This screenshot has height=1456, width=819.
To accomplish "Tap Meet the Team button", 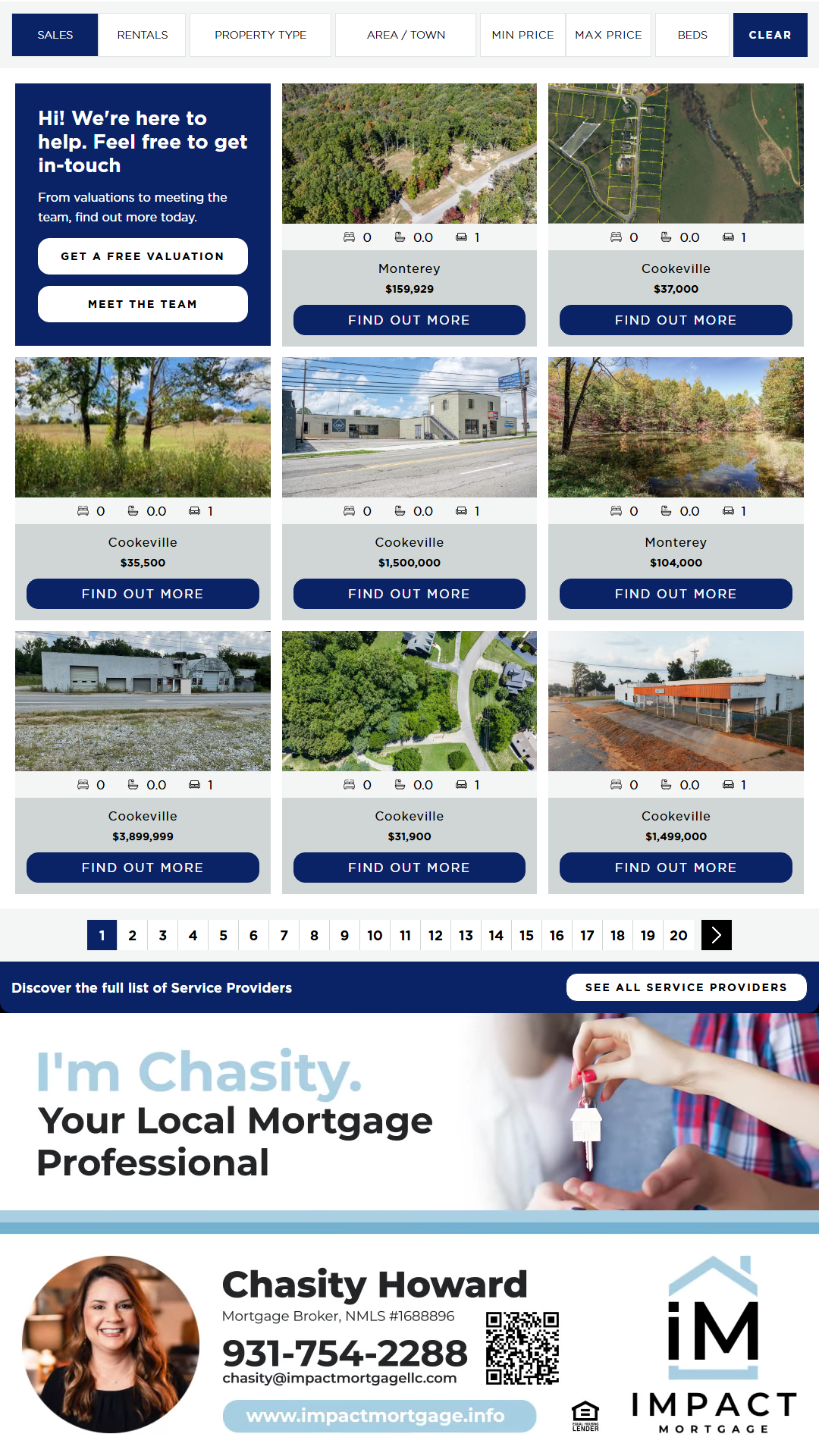I will point(143,304).
